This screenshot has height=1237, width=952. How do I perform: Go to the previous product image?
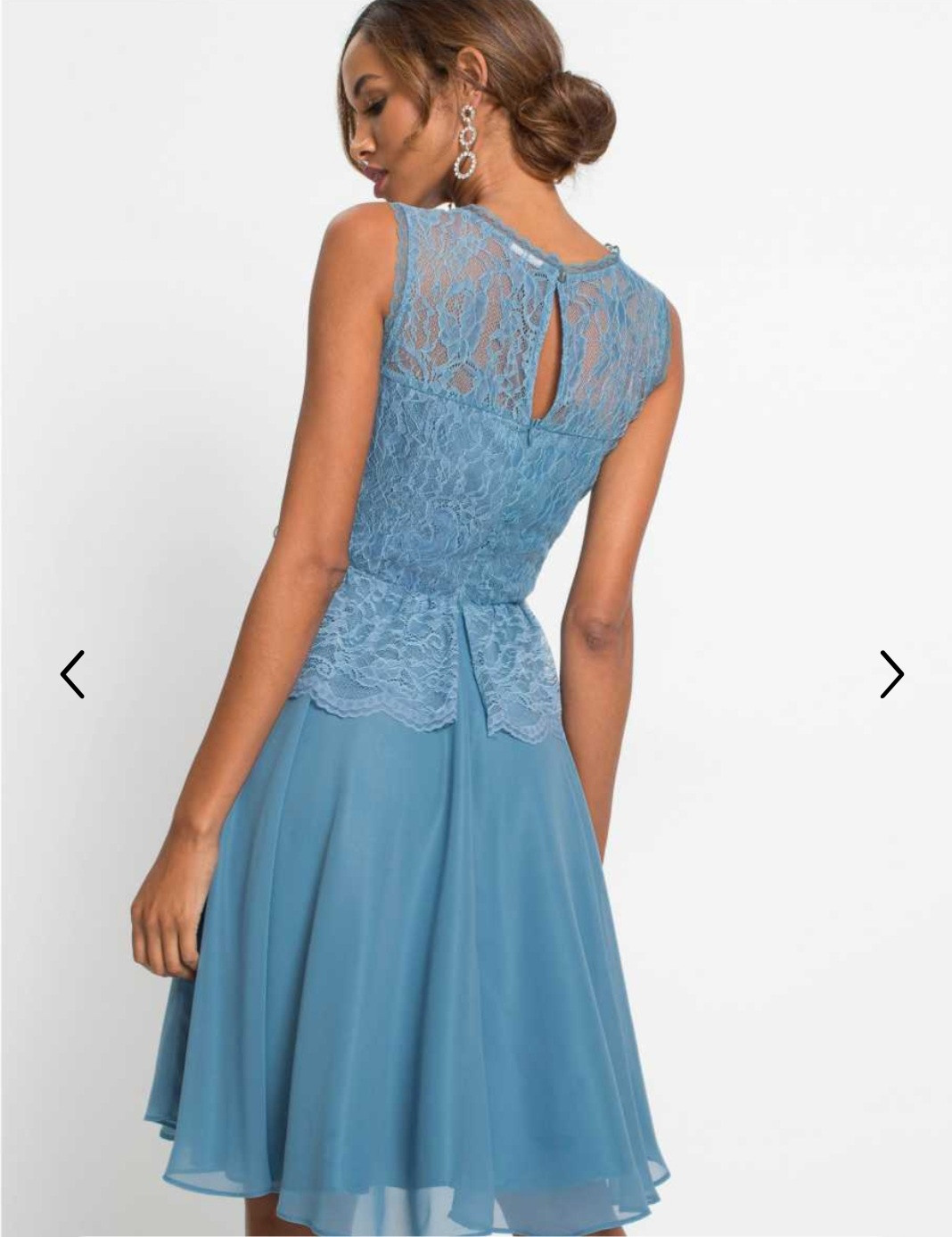pyautogui.click(x=72, y=674)
